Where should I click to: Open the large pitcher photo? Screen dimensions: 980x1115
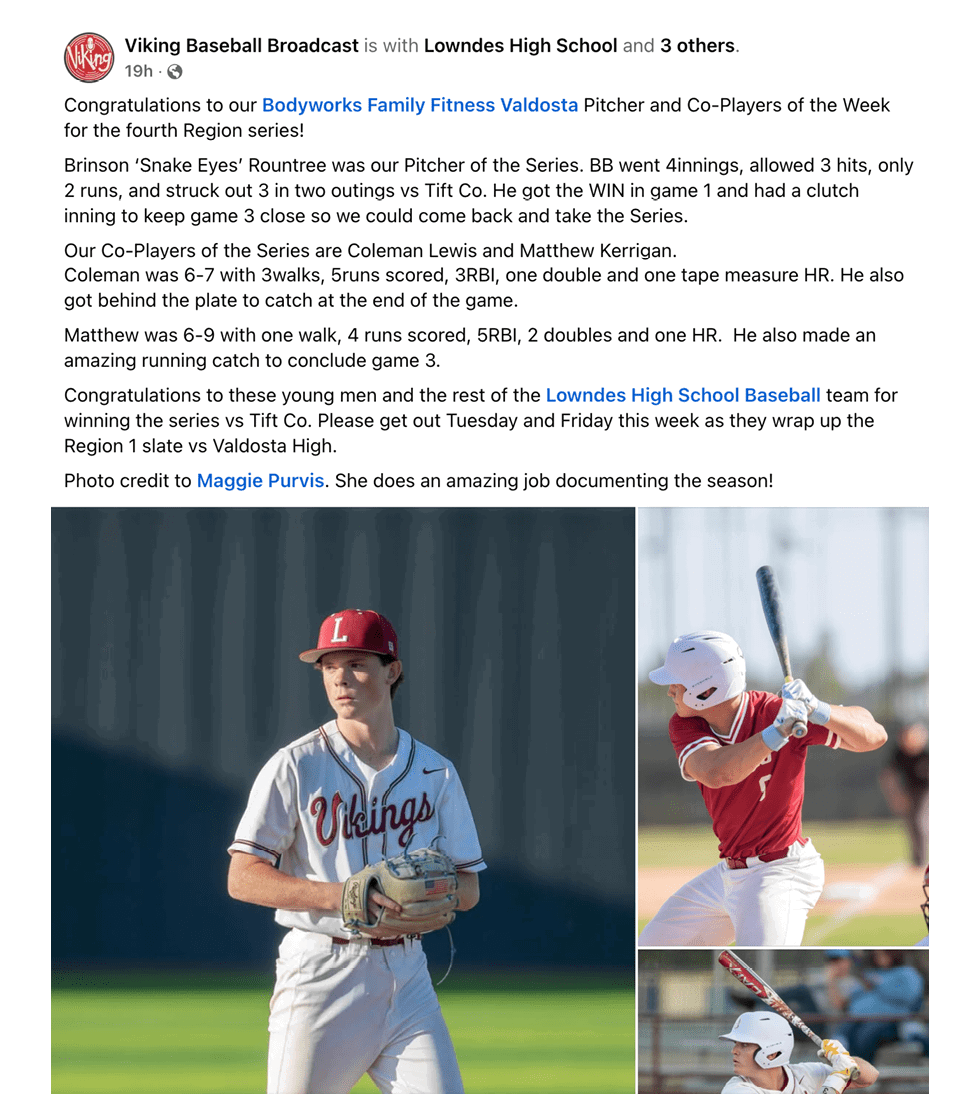(343, 800)
